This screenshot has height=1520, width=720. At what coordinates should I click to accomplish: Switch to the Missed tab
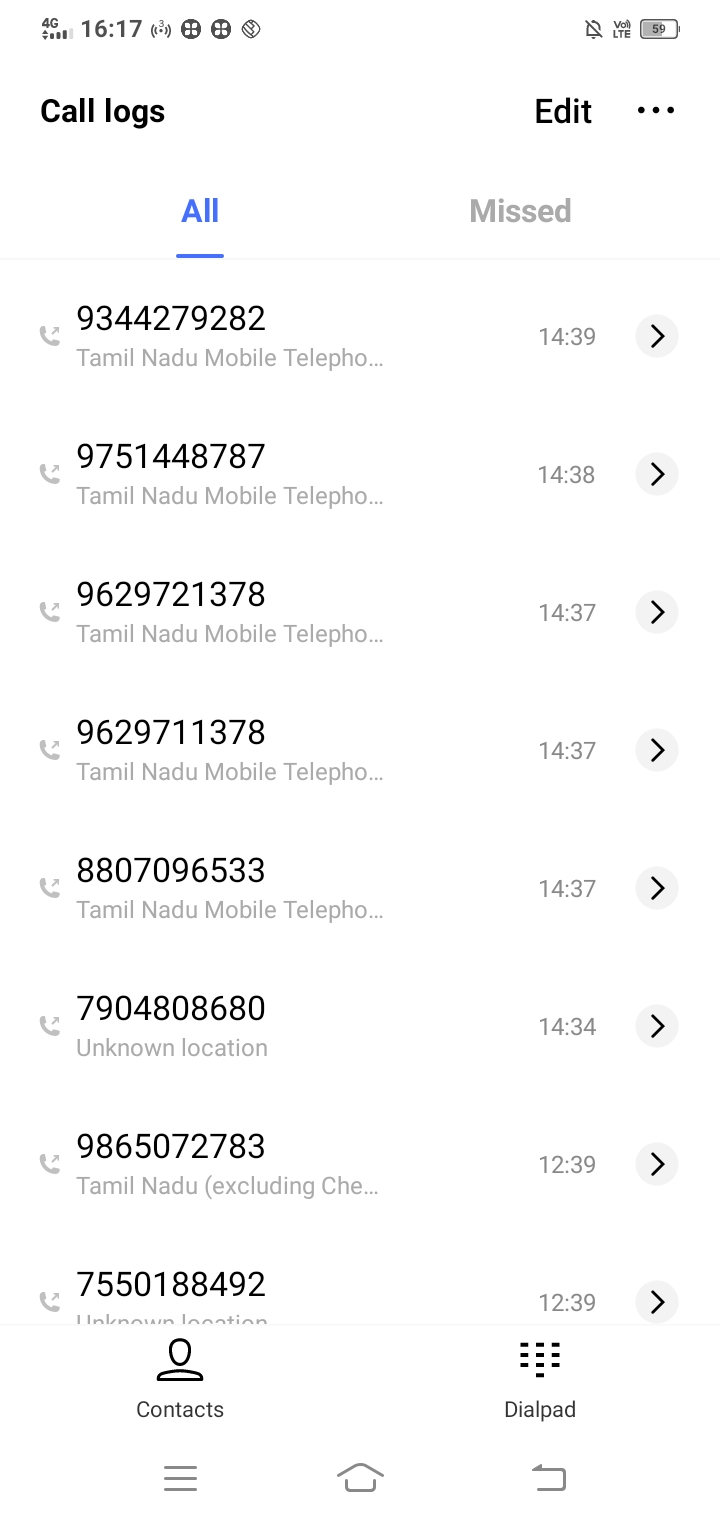(x=520, y=211)
